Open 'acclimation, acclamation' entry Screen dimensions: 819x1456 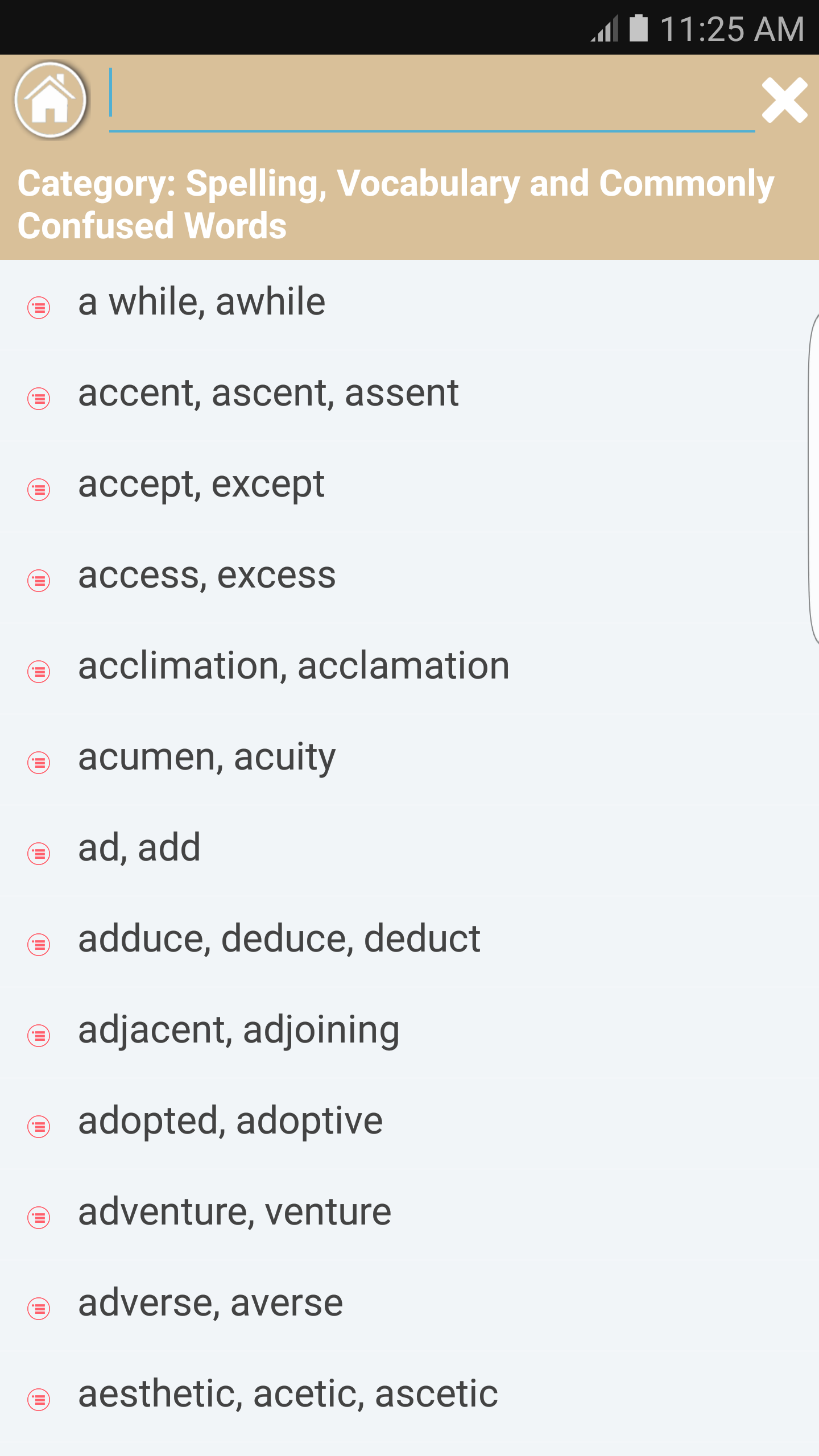[x=293, y=666]
